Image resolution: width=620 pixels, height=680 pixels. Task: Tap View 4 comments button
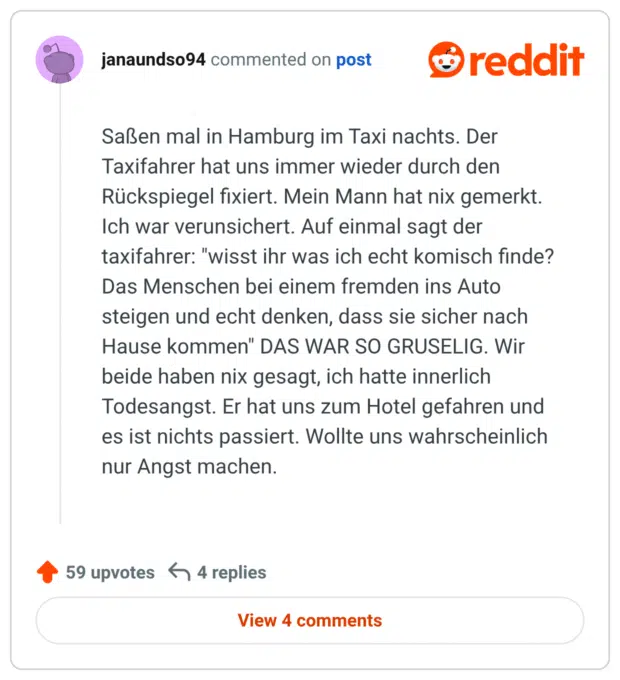coord(309,620)
